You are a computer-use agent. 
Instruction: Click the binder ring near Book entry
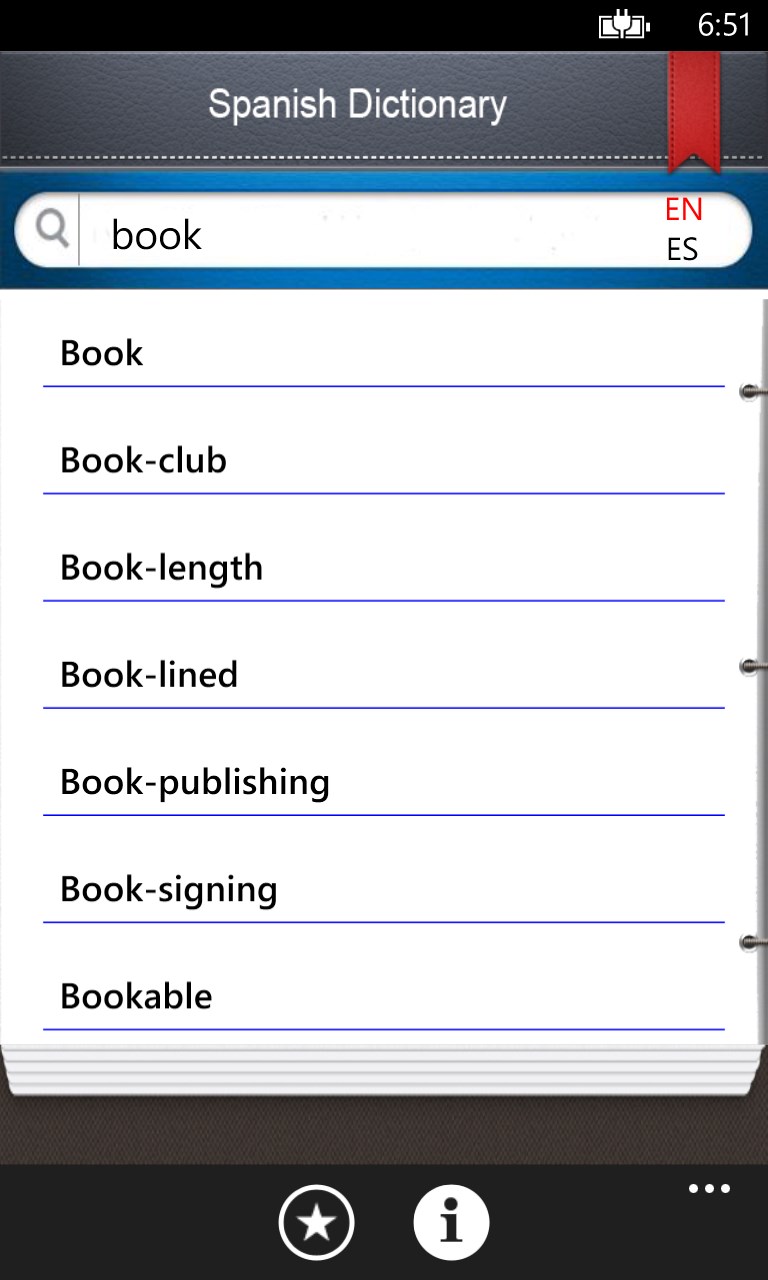(750, 393)
